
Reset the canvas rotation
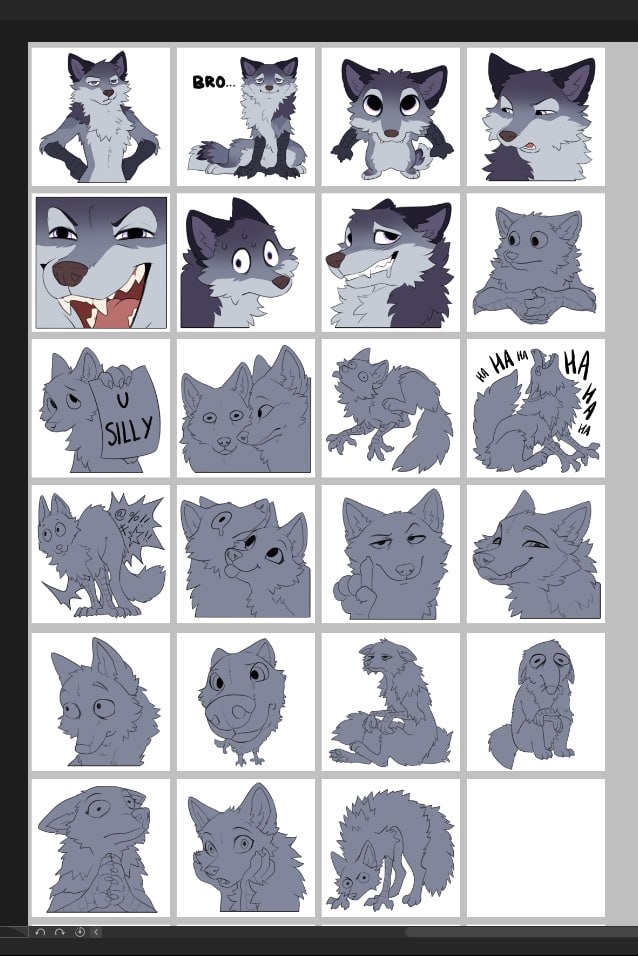[x=80, y=932]
